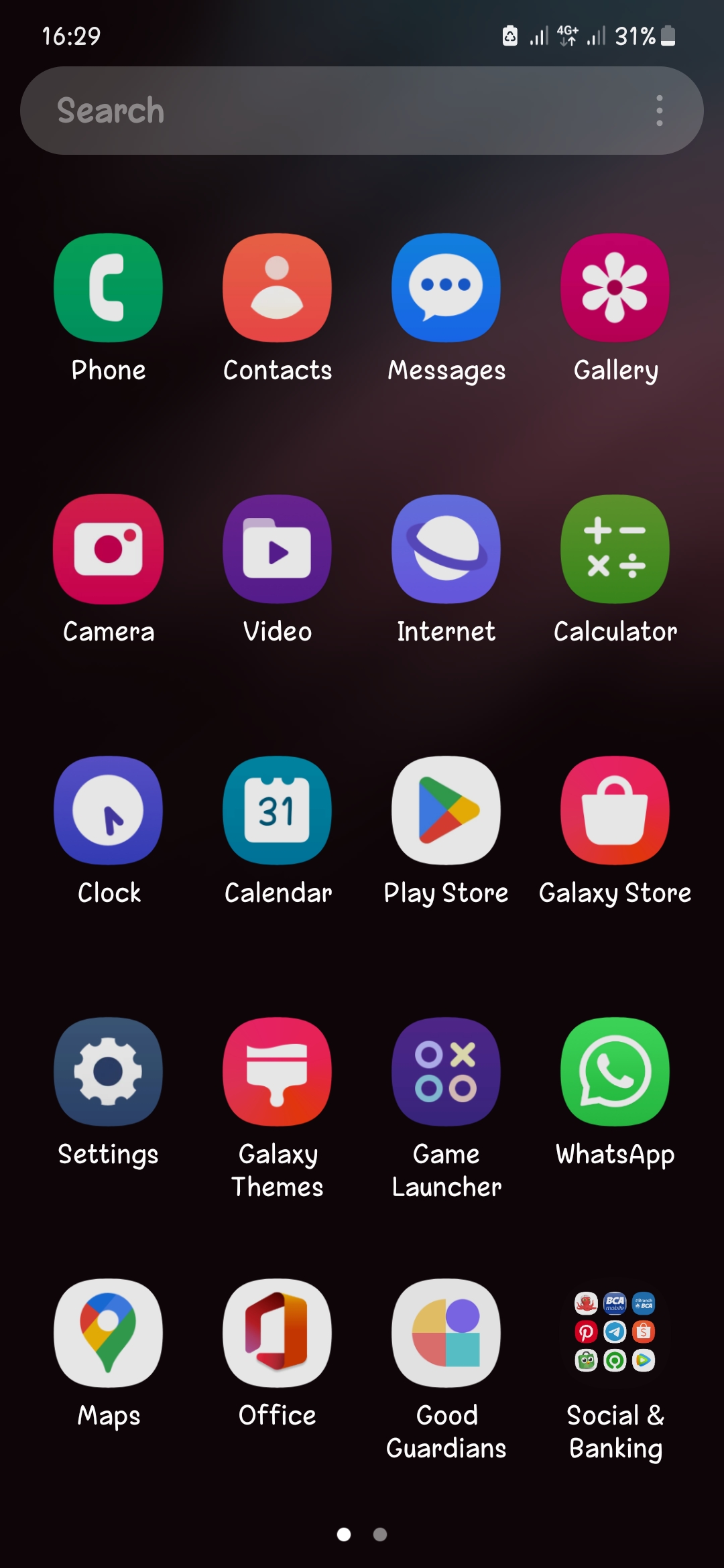Open the Gallery app
This screenshot has width=724, height=1568.
tap(615, 287)
